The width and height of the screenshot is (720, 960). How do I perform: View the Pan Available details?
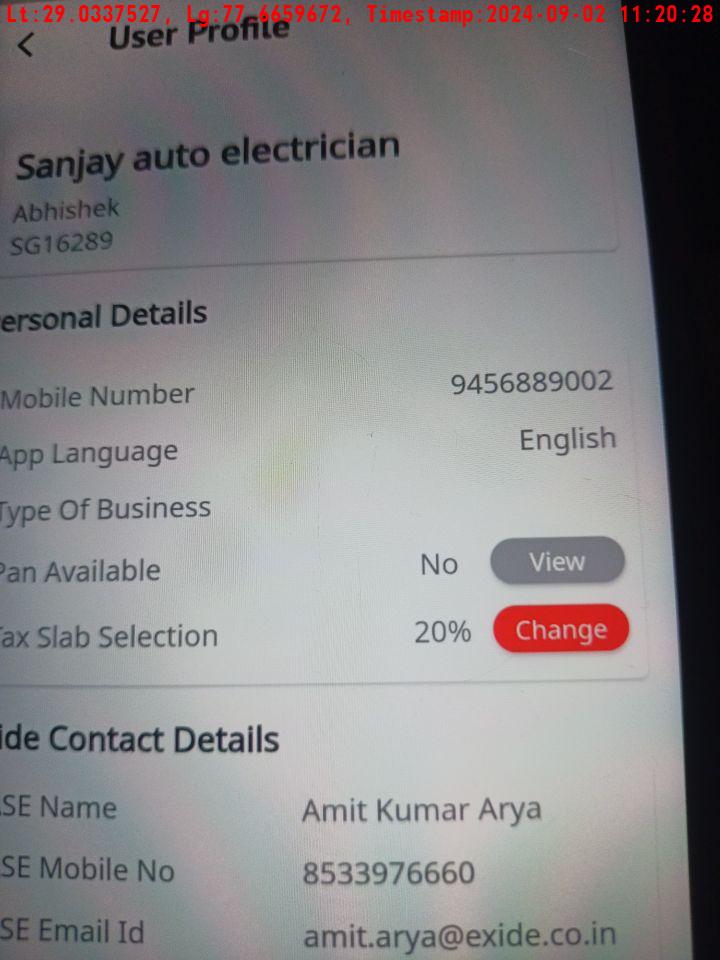[557, 562]
